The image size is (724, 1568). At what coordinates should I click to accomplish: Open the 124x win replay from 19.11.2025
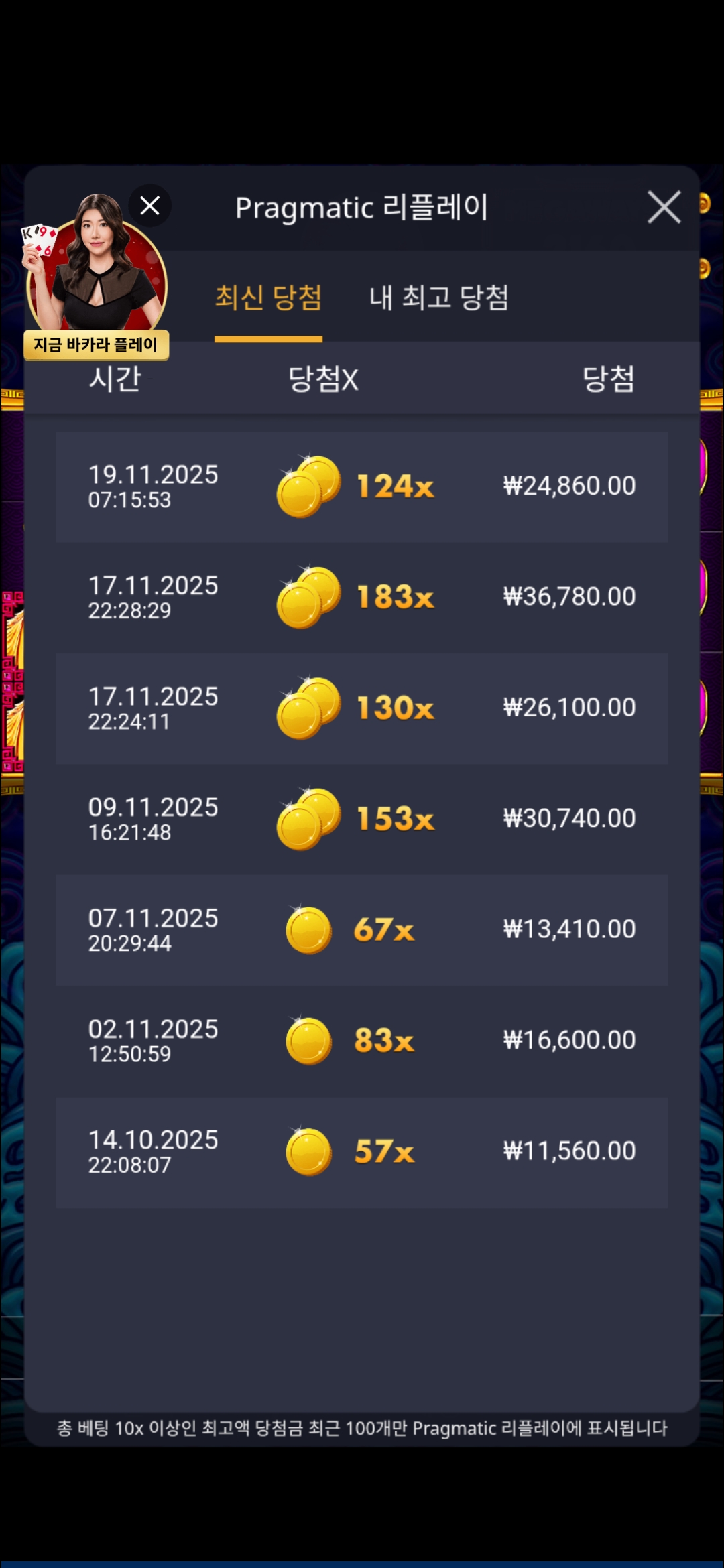pos(362,486)
